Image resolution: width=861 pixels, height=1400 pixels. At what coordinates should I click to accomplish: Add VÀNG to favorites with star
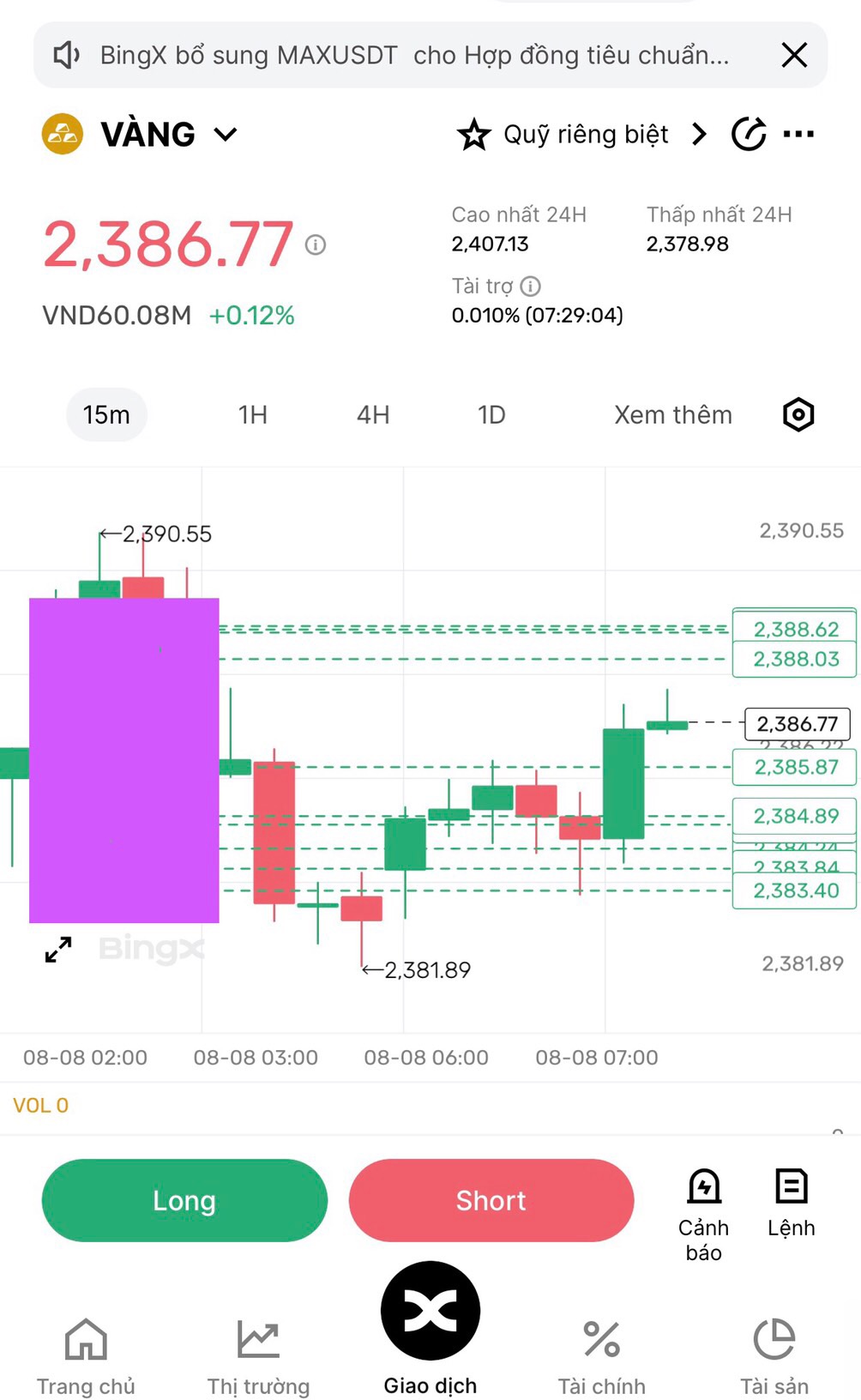[473, 135]
